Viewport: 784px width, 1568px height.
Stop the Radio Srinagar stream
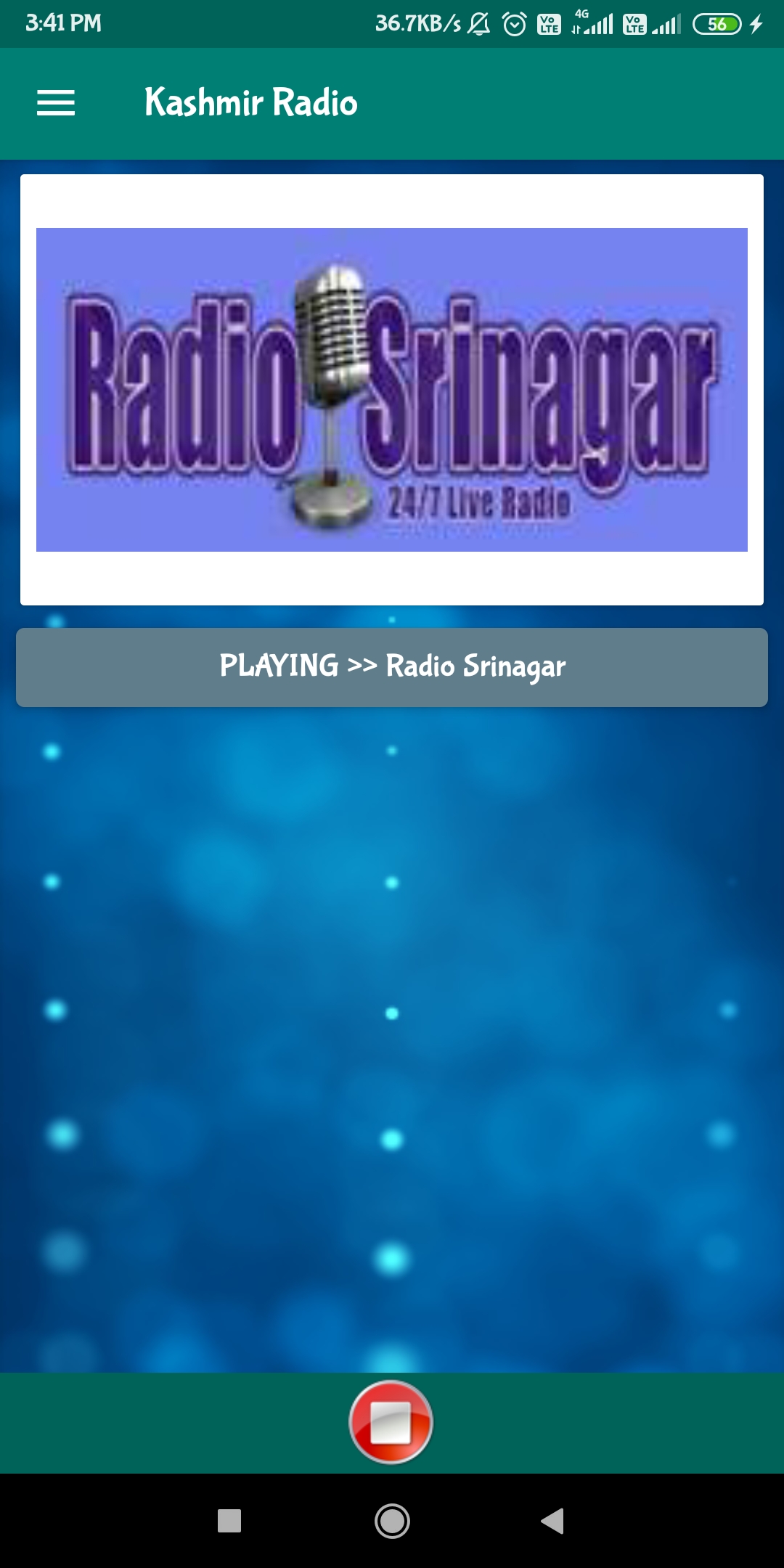(x=391, y=1422)
